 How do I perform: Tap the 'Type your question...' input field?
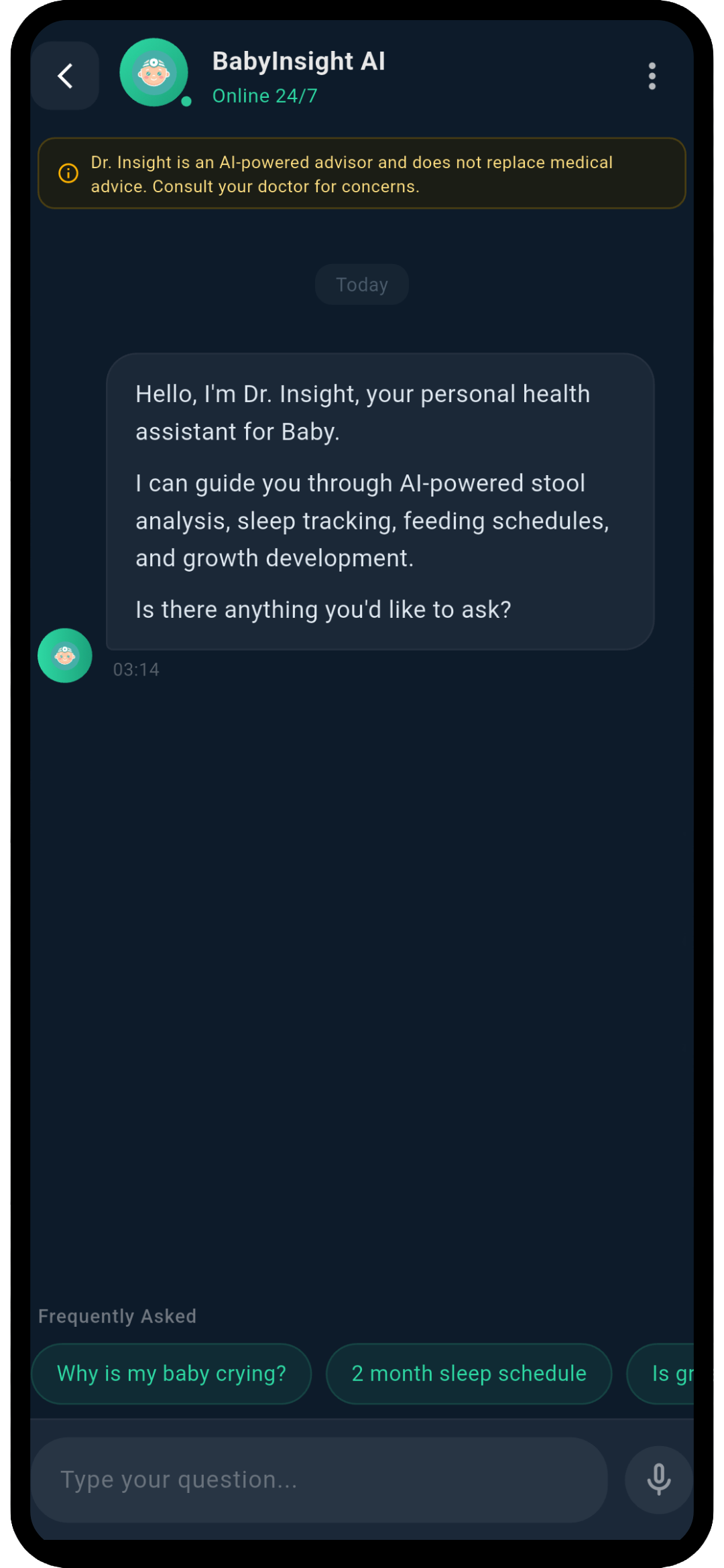point(322,1480)
